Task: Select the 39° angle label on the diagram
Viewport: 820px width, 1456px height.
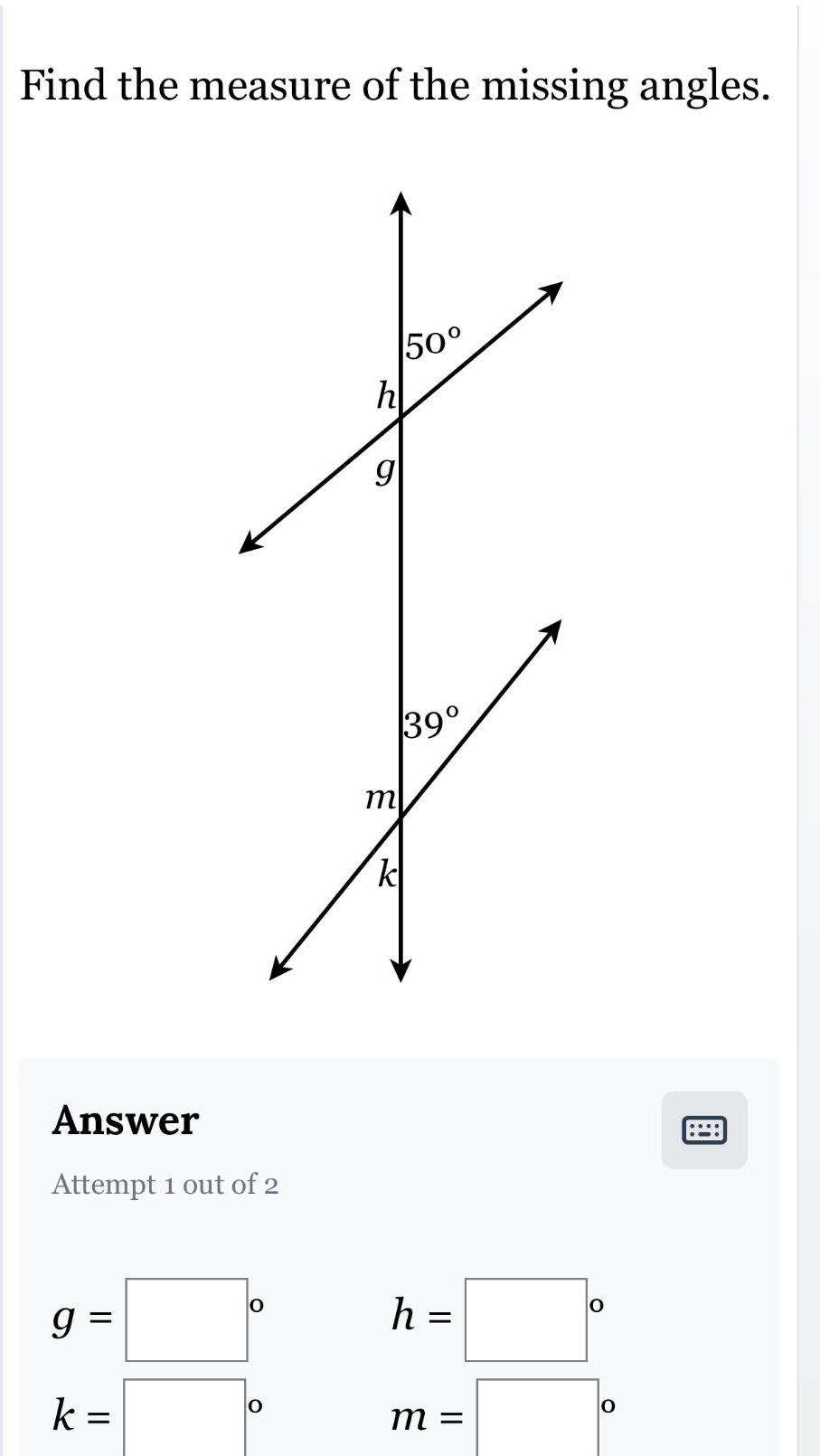Action: [431, 723]
